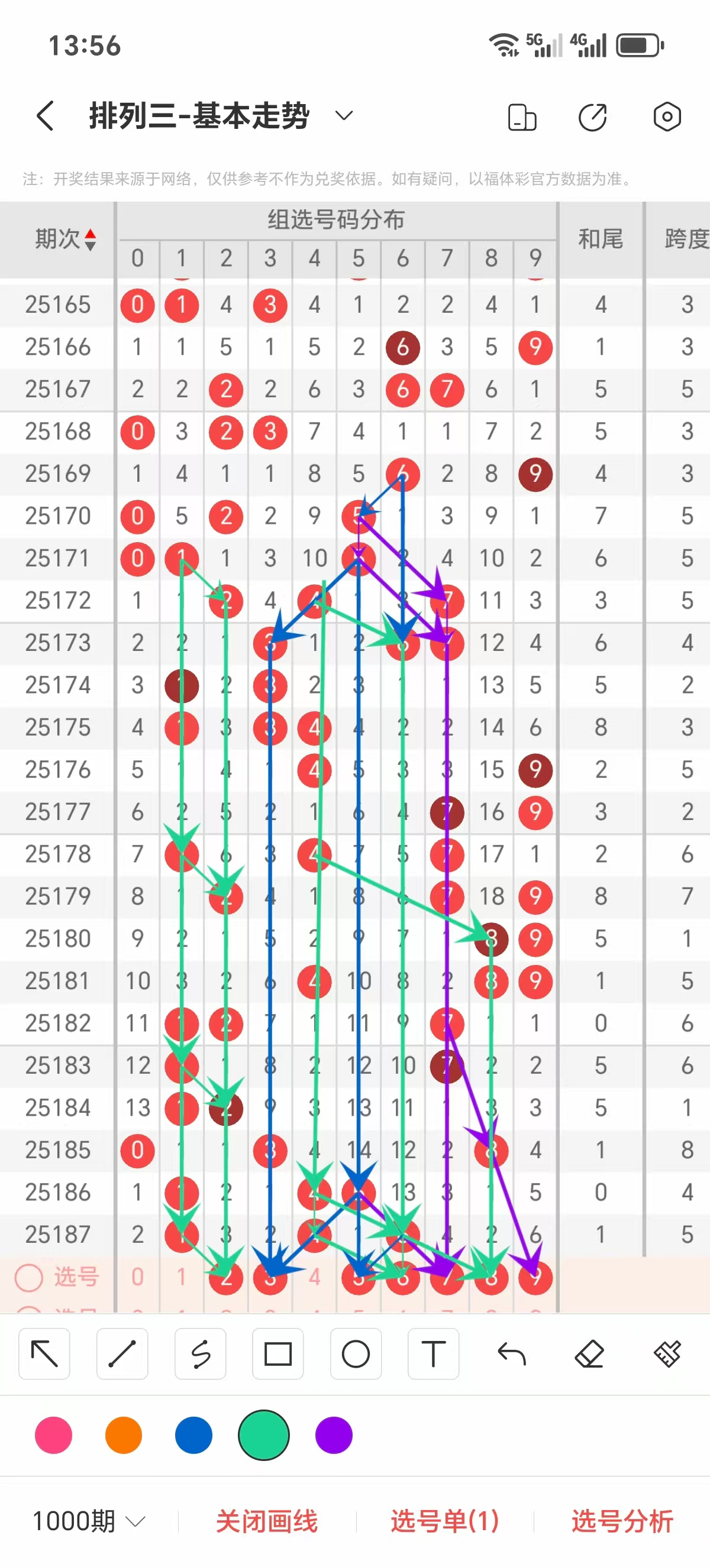
Task: Undo the last drawn line
Action: (x=511, y=1355)
